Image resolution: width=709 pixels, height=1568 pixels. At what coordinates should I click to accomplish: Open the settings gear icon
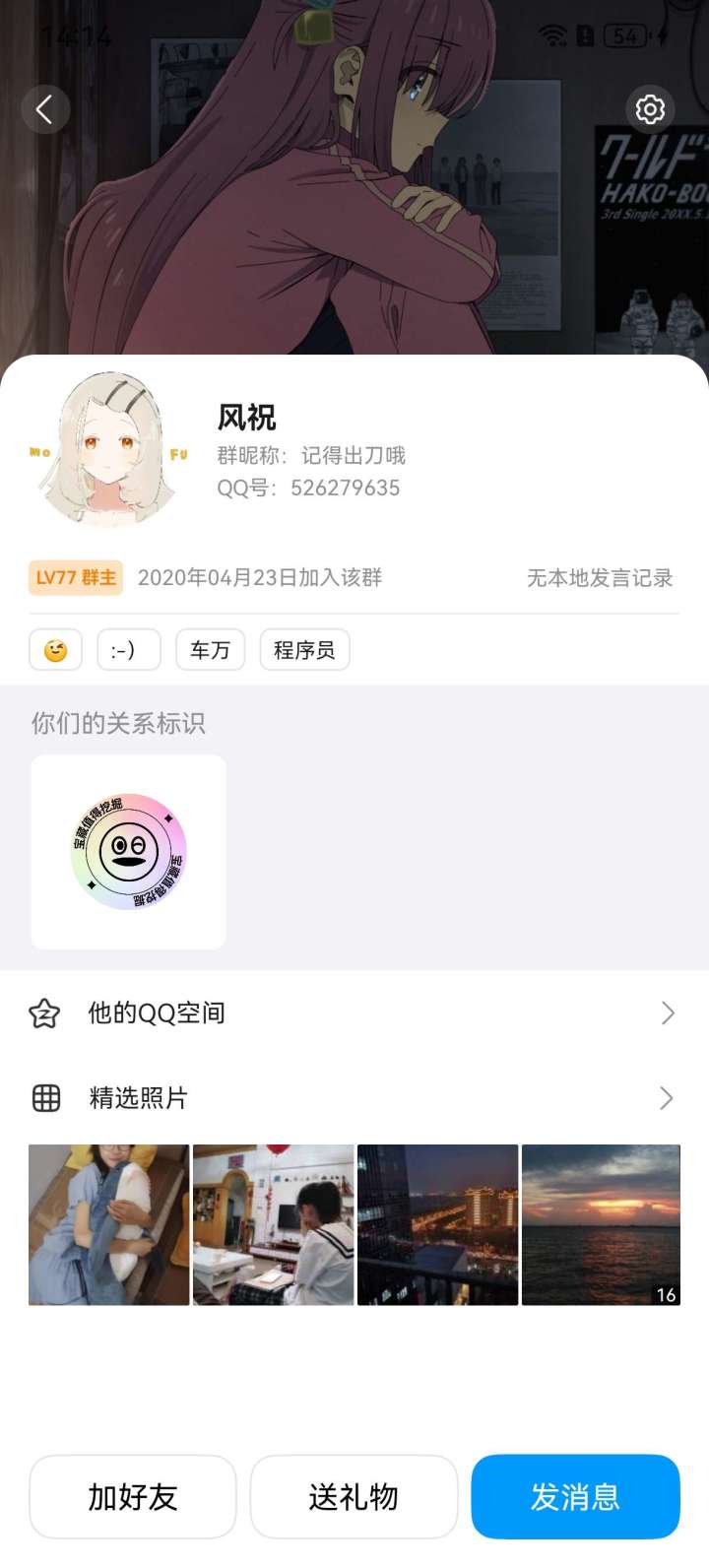pyautogui.click(x=650, y=109)
